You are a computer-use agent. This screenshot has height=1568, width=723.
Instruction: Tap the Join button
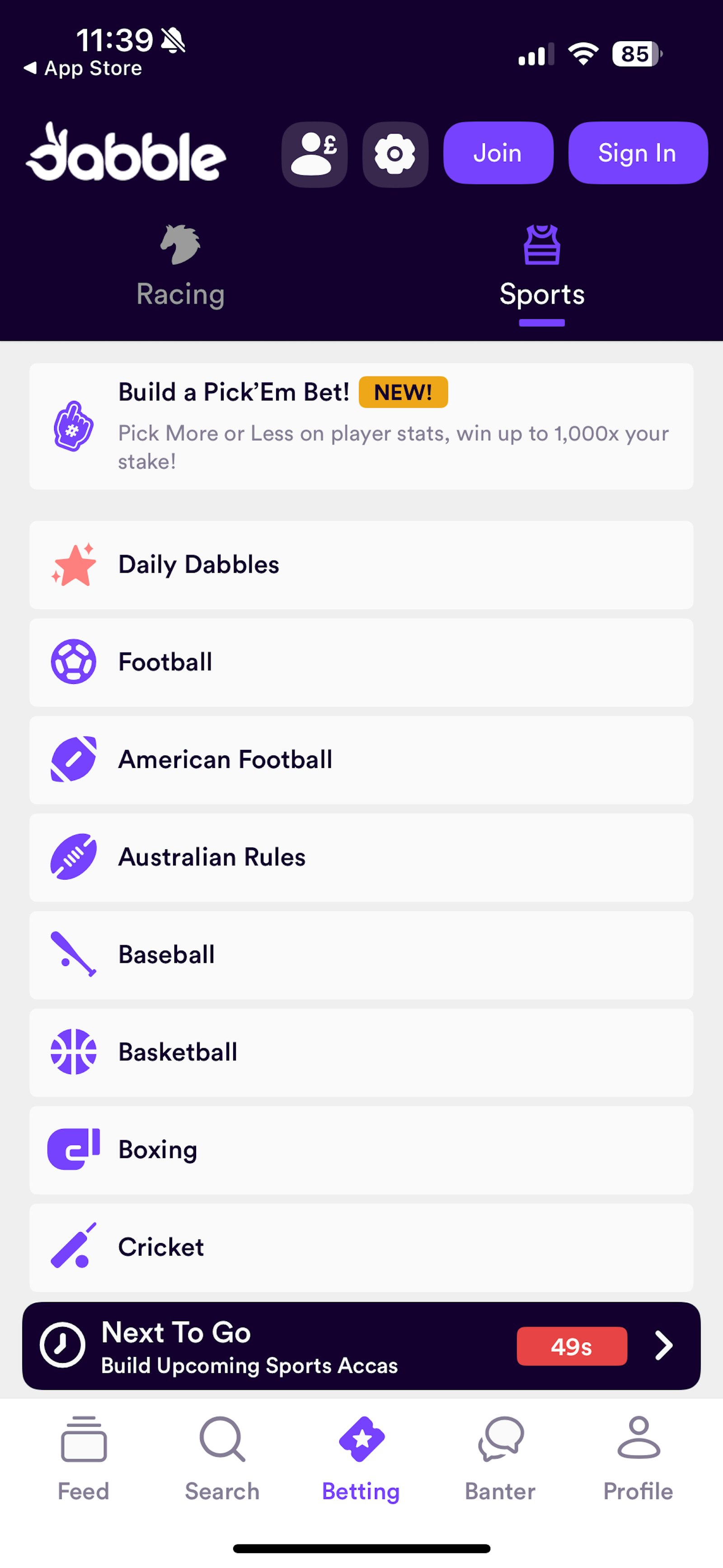(x=498, y=153)
